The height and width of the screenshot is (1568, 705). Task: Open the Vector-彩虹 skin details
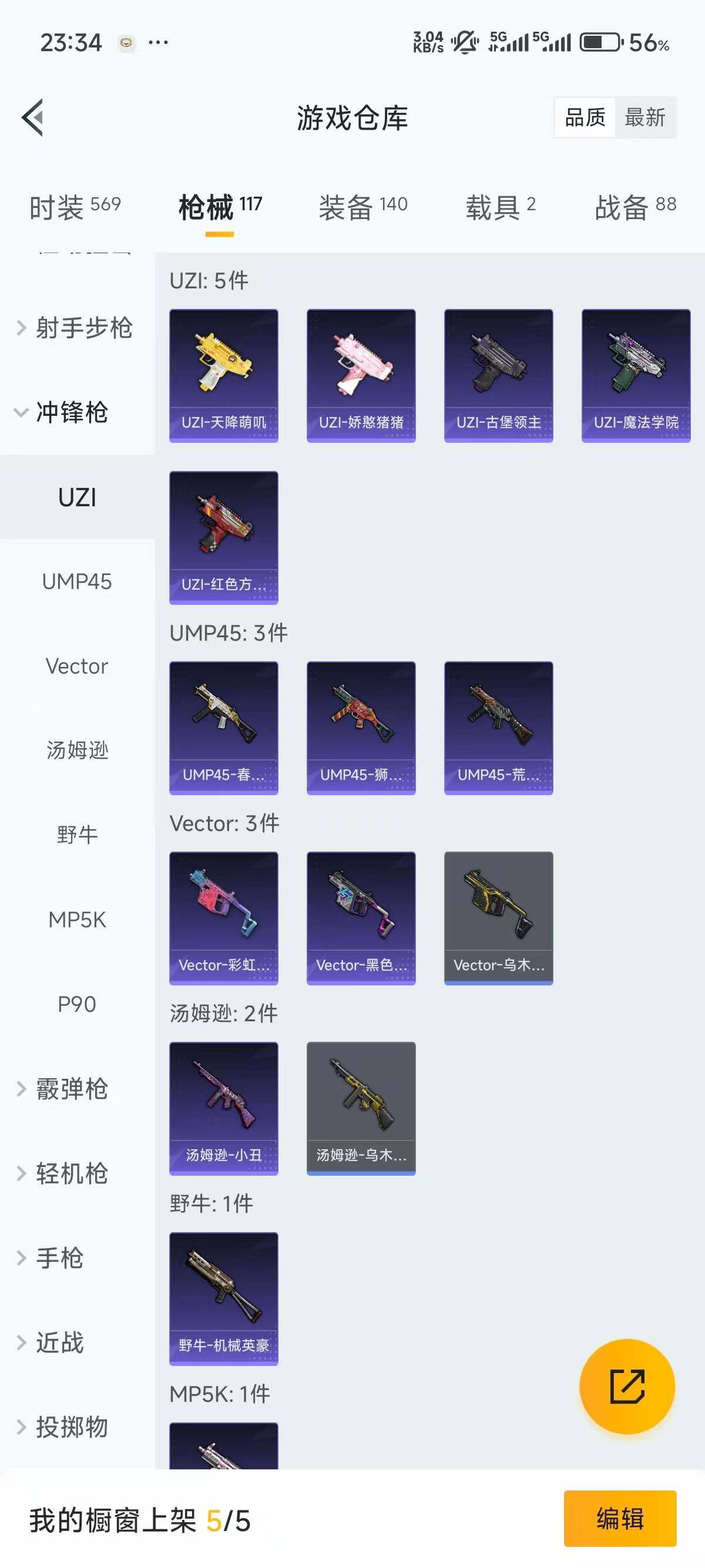[x=223, y=917]
